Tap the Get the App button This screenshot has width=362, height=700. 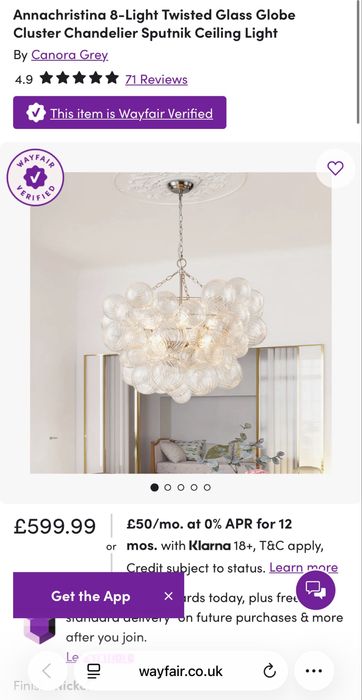(x=91, y=596)
